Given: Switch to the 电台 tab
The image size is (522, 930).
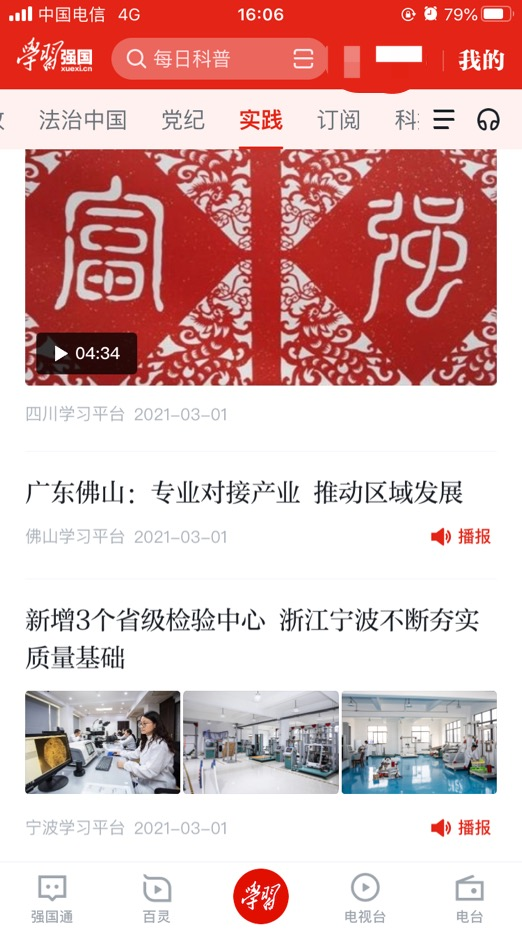Looking at the screenshot, I should pos(469,899).
